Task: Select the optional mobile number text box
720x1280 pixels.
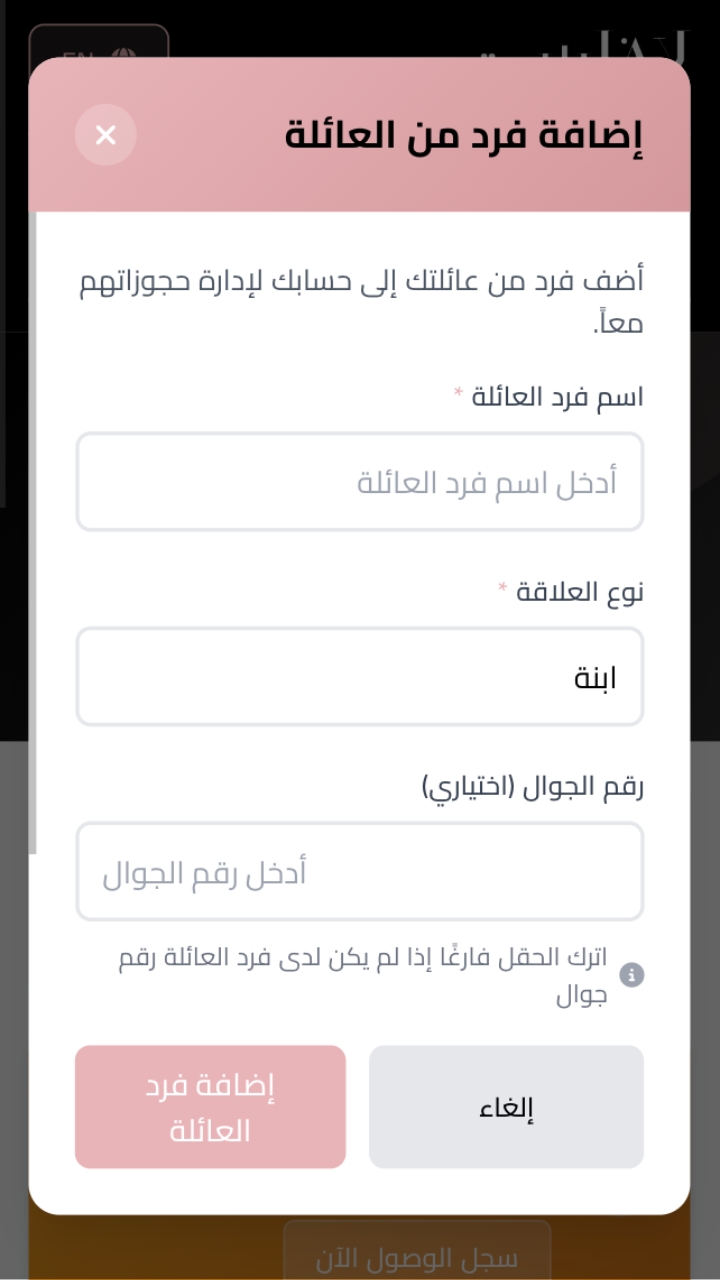Action: point(360,871)
